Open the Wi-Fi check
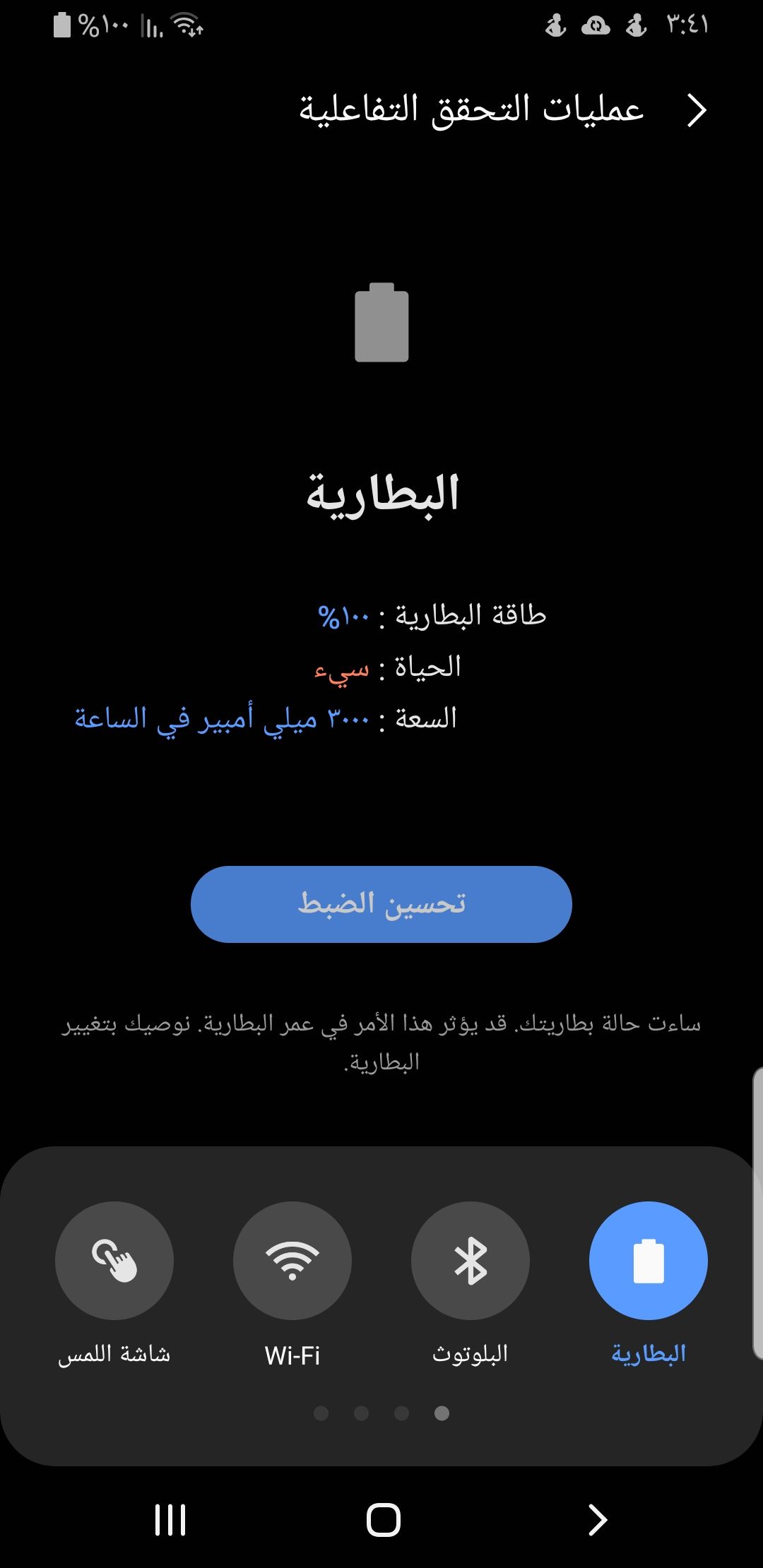The width and height of the screenshot is (763, 1568). click(292, 1261)
